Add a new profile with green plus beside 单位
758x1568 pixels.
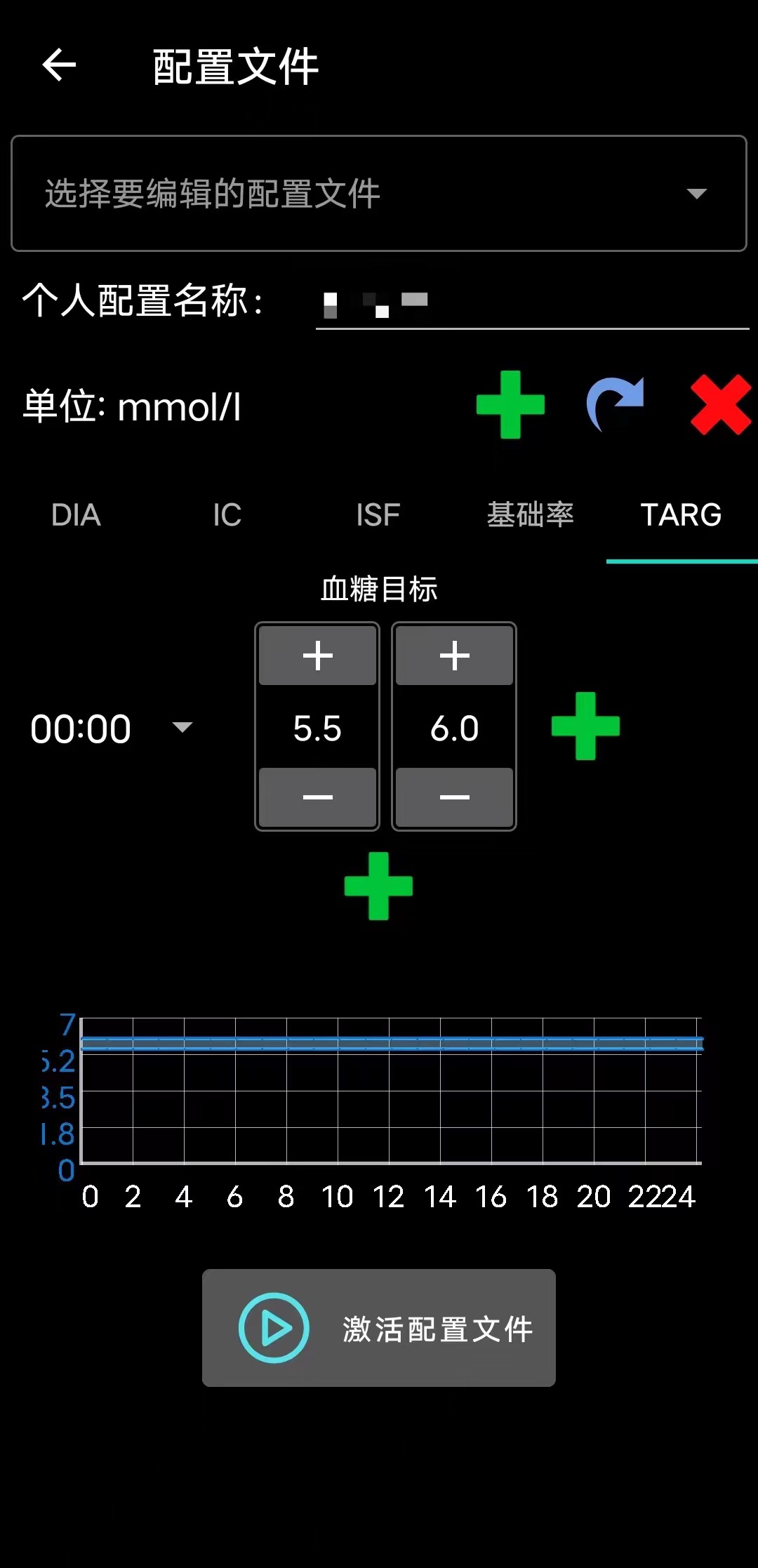(511, 405)
